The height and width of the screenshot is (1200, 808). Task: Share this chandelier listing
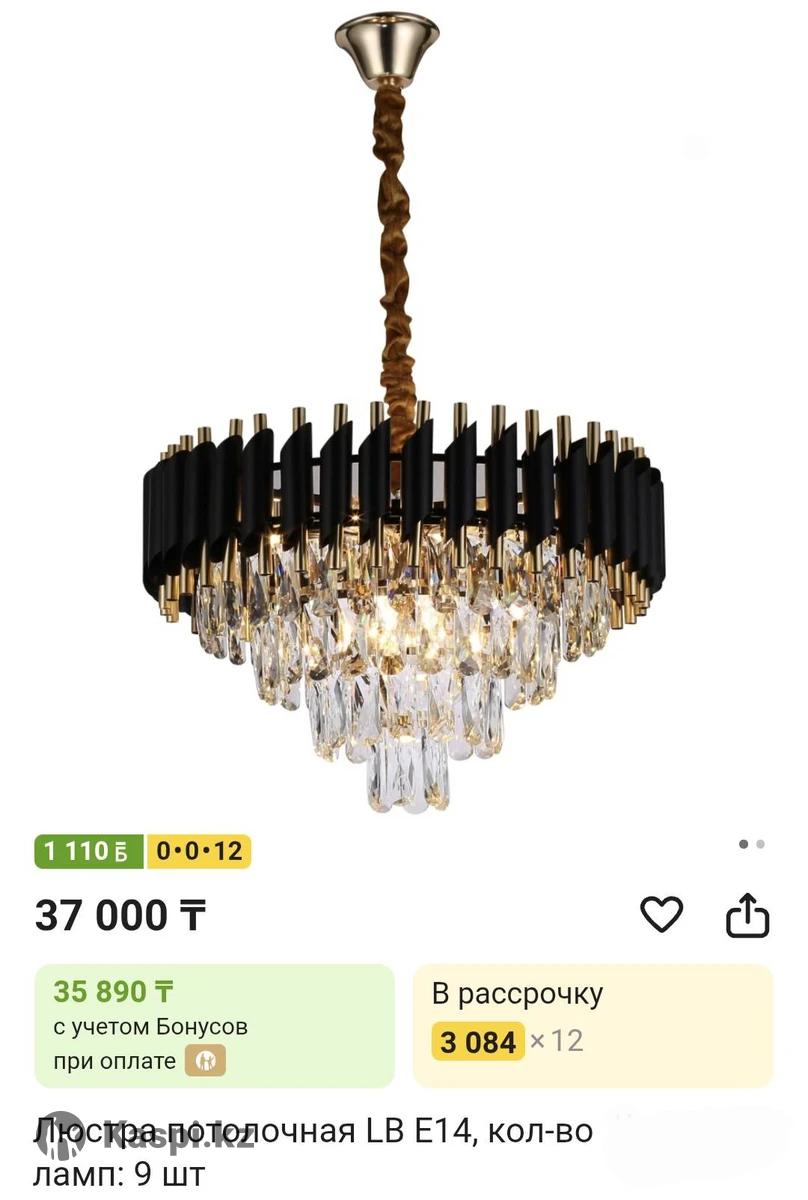[x=747, y=915]
